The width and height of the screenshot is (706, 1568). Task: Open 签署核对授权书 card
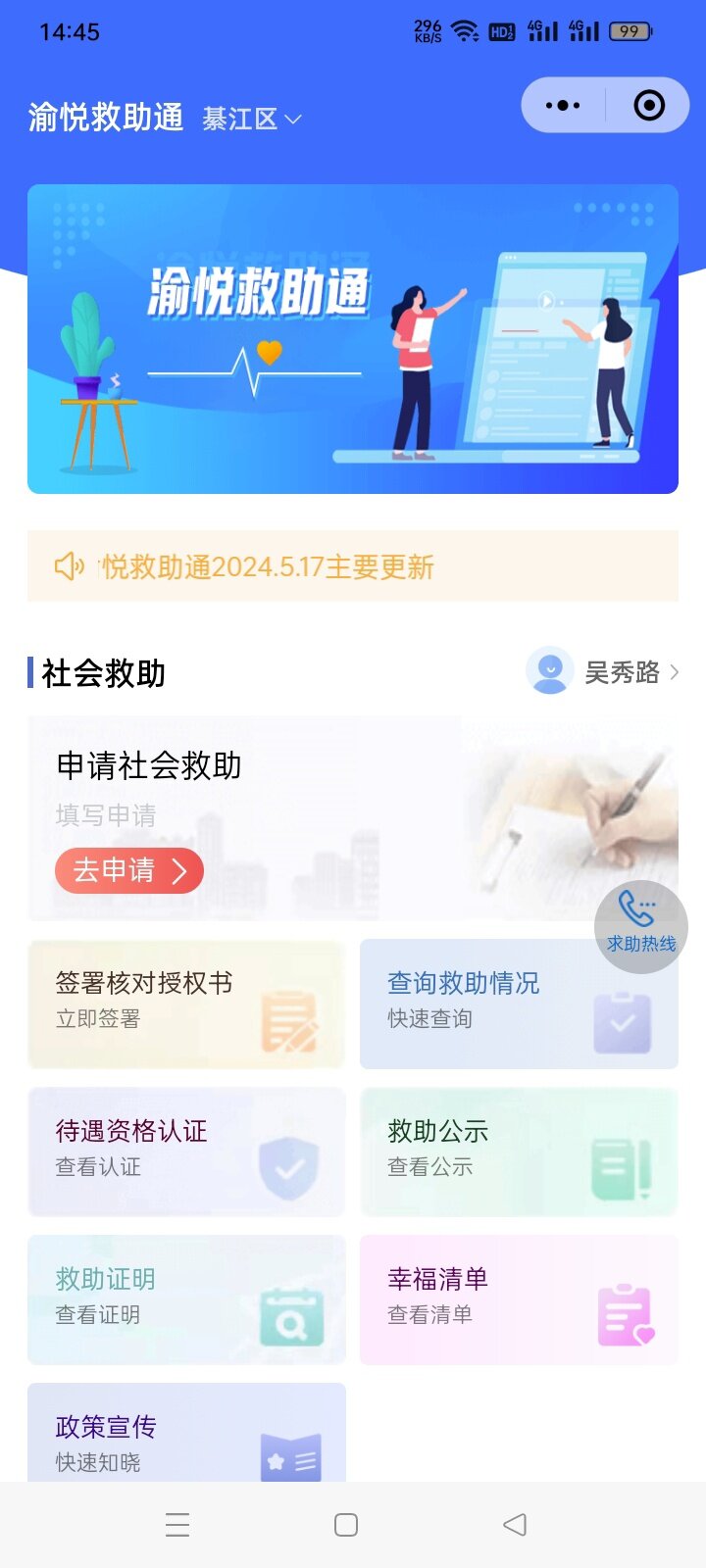[x=186, y=1004]
